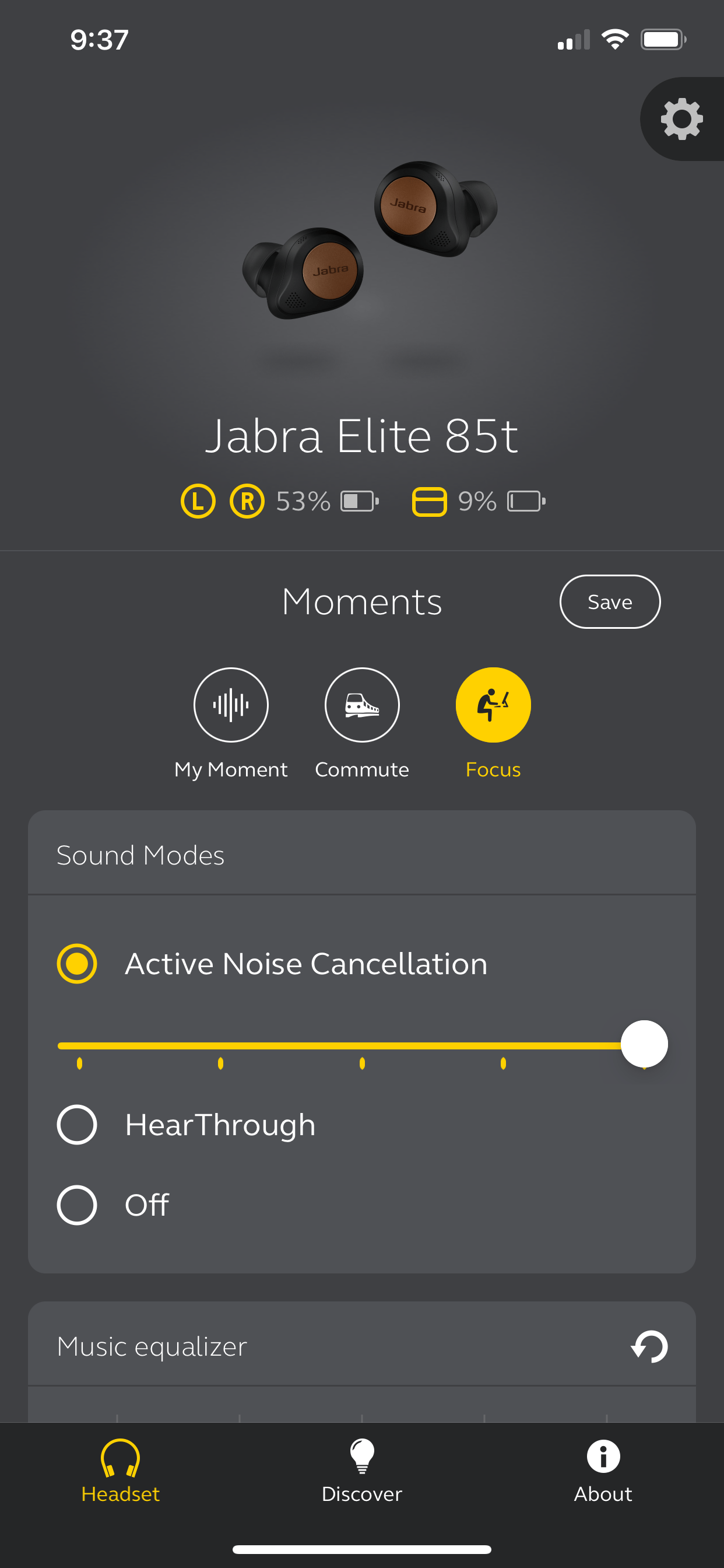The image size is (724, 1568).
Task: Open the settings gear
Action: click(x=681, y=118)
